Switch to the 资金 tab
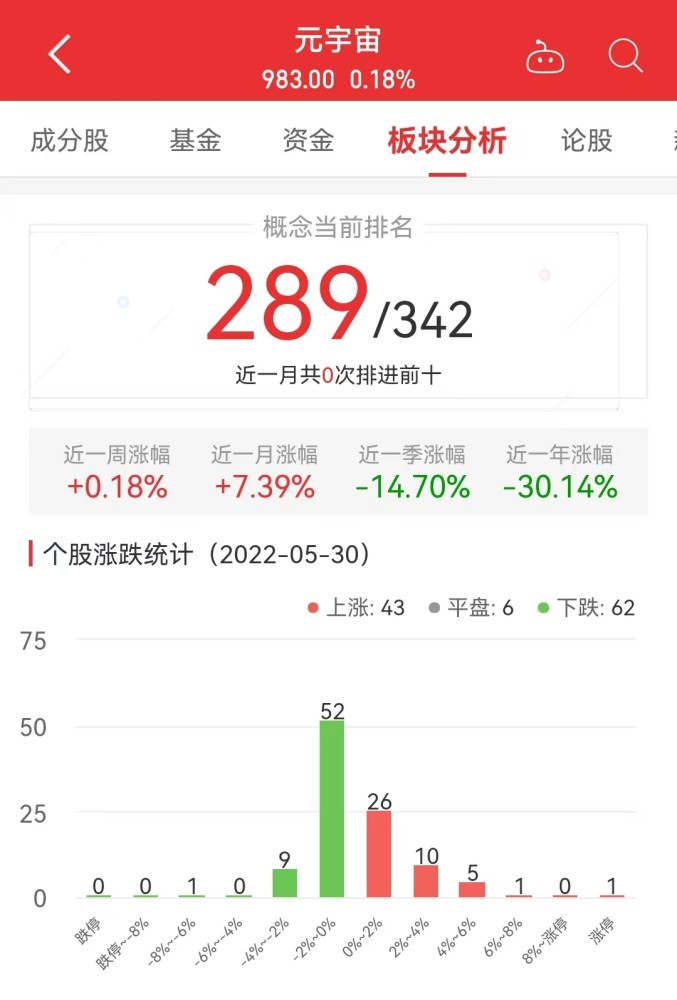Image resolution: width=677 pixels, height=1000 pixels. (x=309, y=140)
